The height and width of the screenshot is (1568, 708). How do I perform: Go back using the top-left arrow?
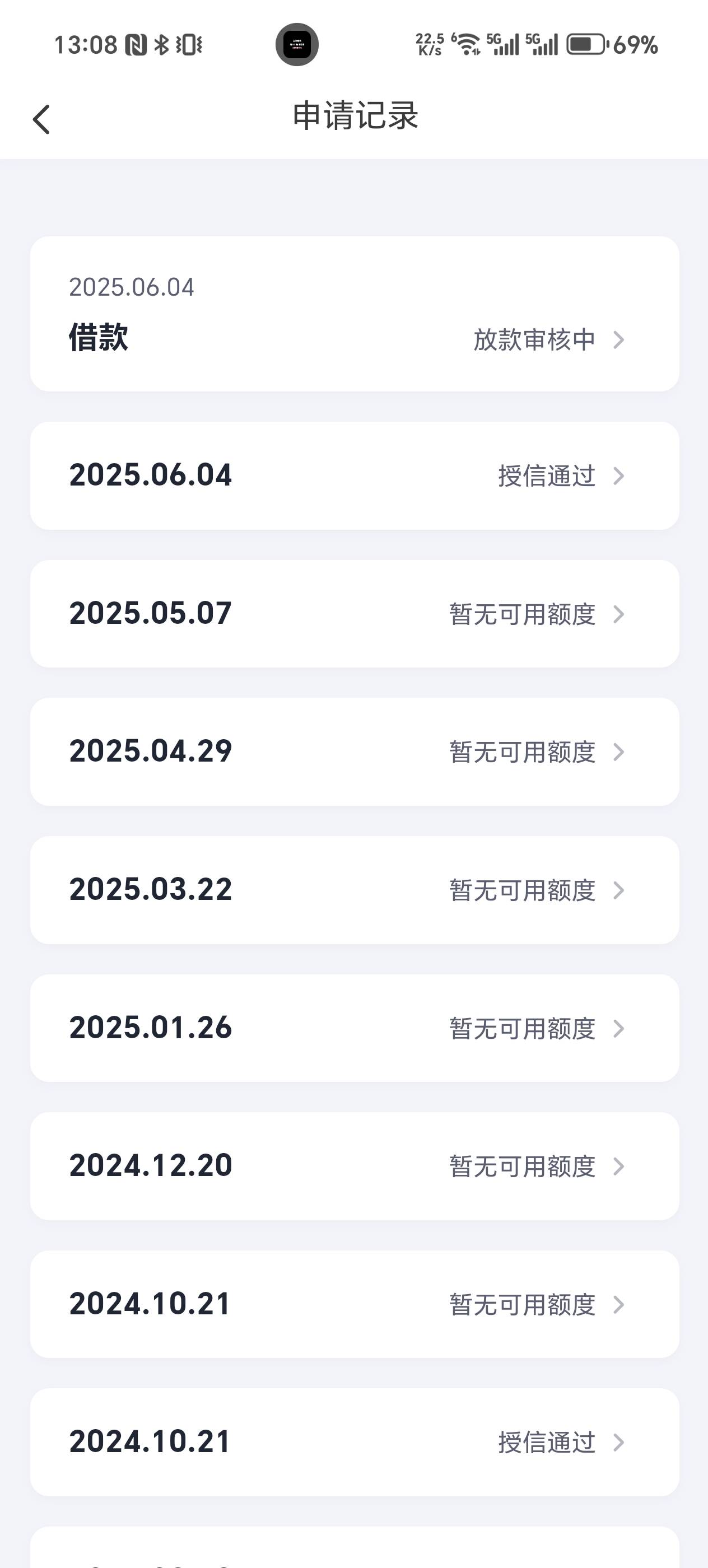tap(41, 119)
